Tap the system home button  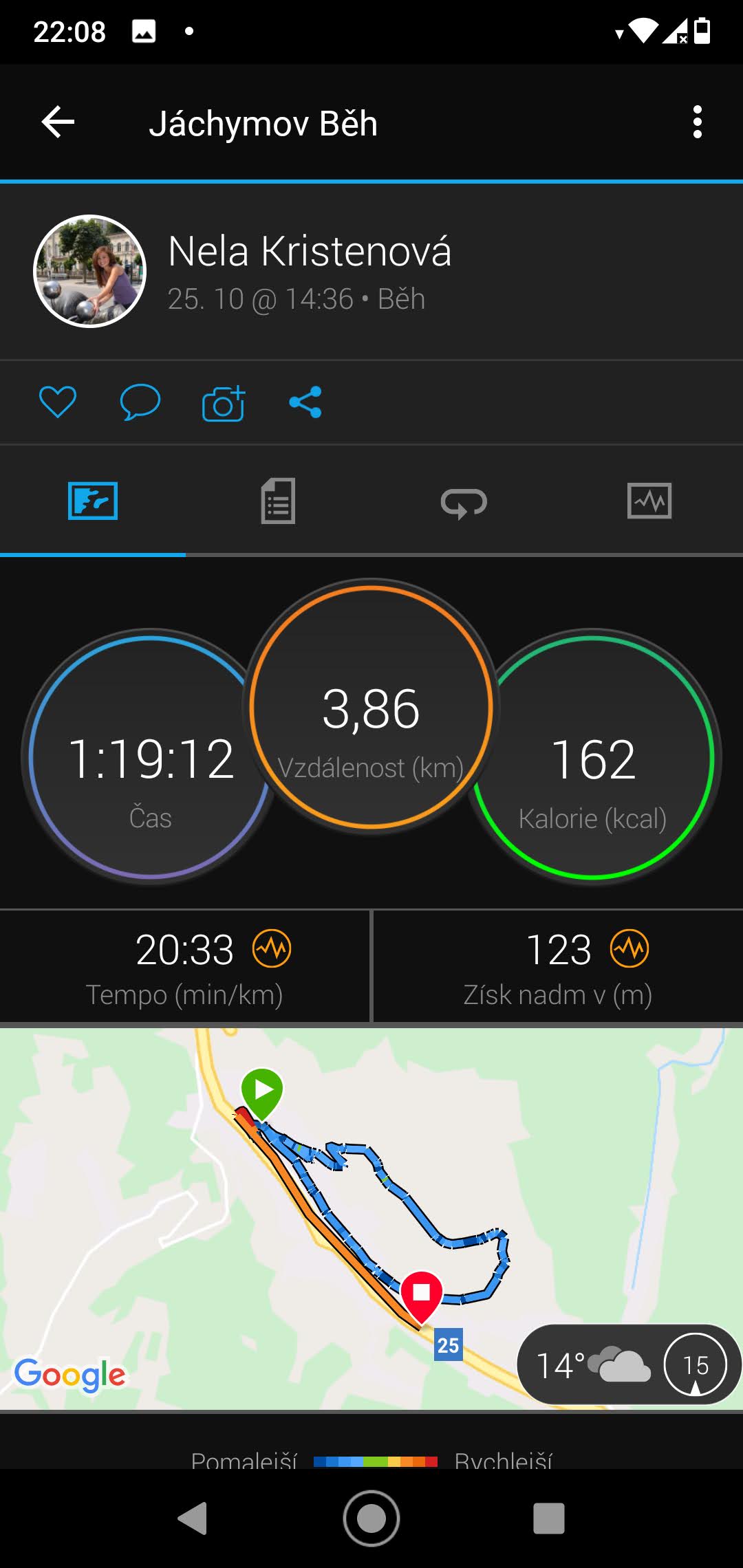click(x=371, y=1518)
